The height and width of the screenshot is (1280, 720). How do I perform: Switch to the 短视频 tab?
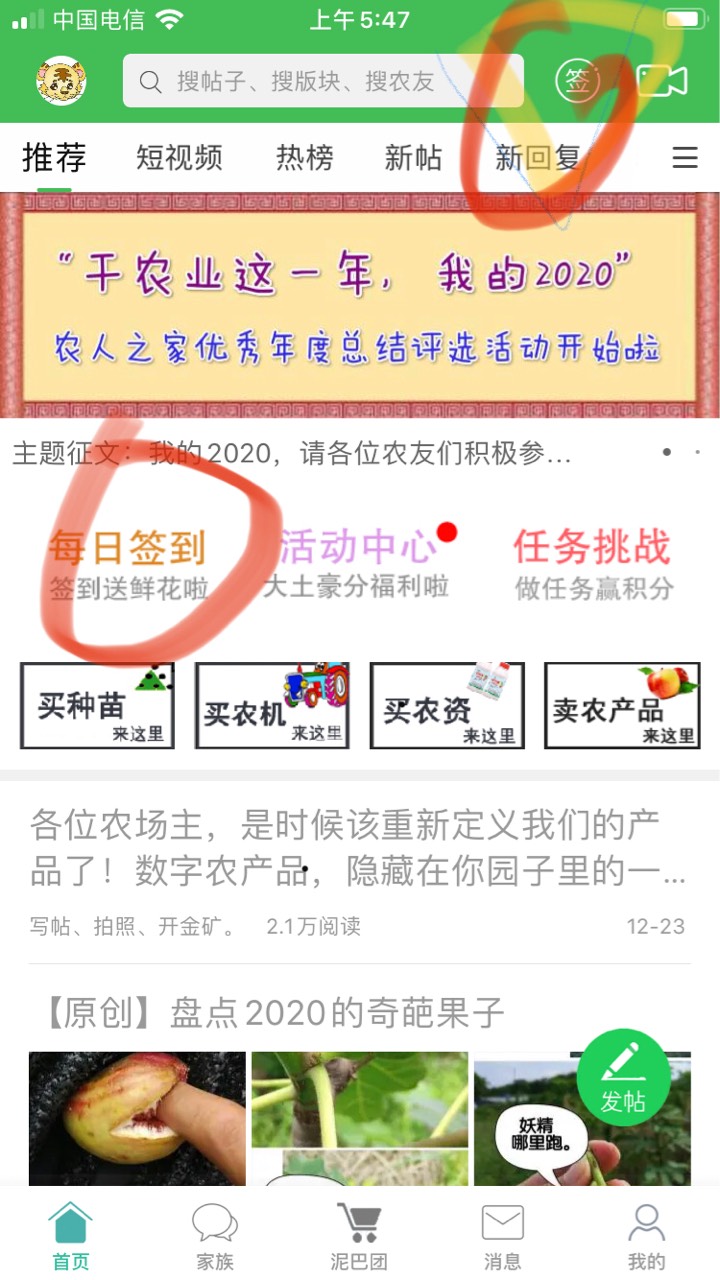coord(179,158)
